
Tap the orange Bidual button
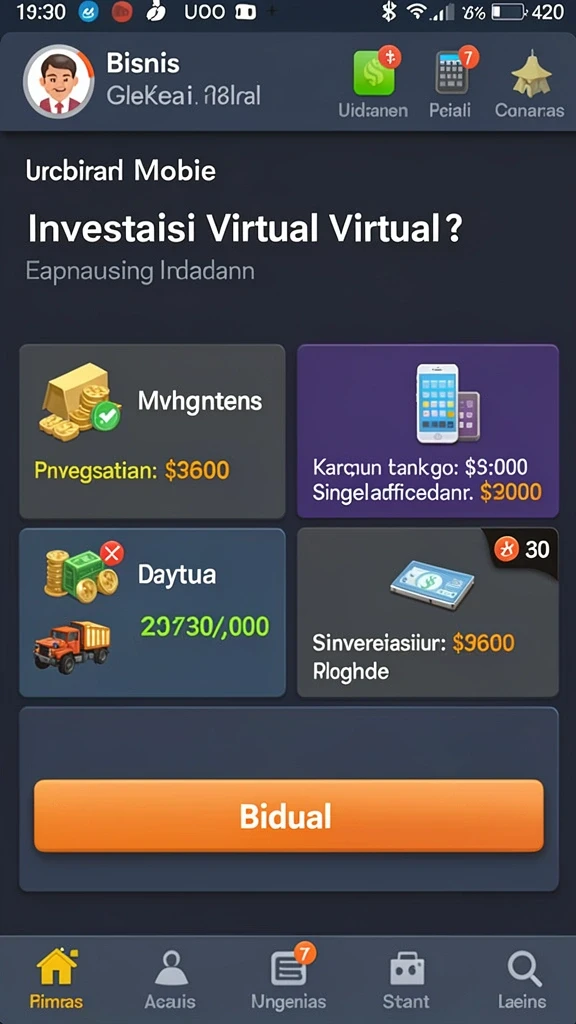[x=289, y=816]
